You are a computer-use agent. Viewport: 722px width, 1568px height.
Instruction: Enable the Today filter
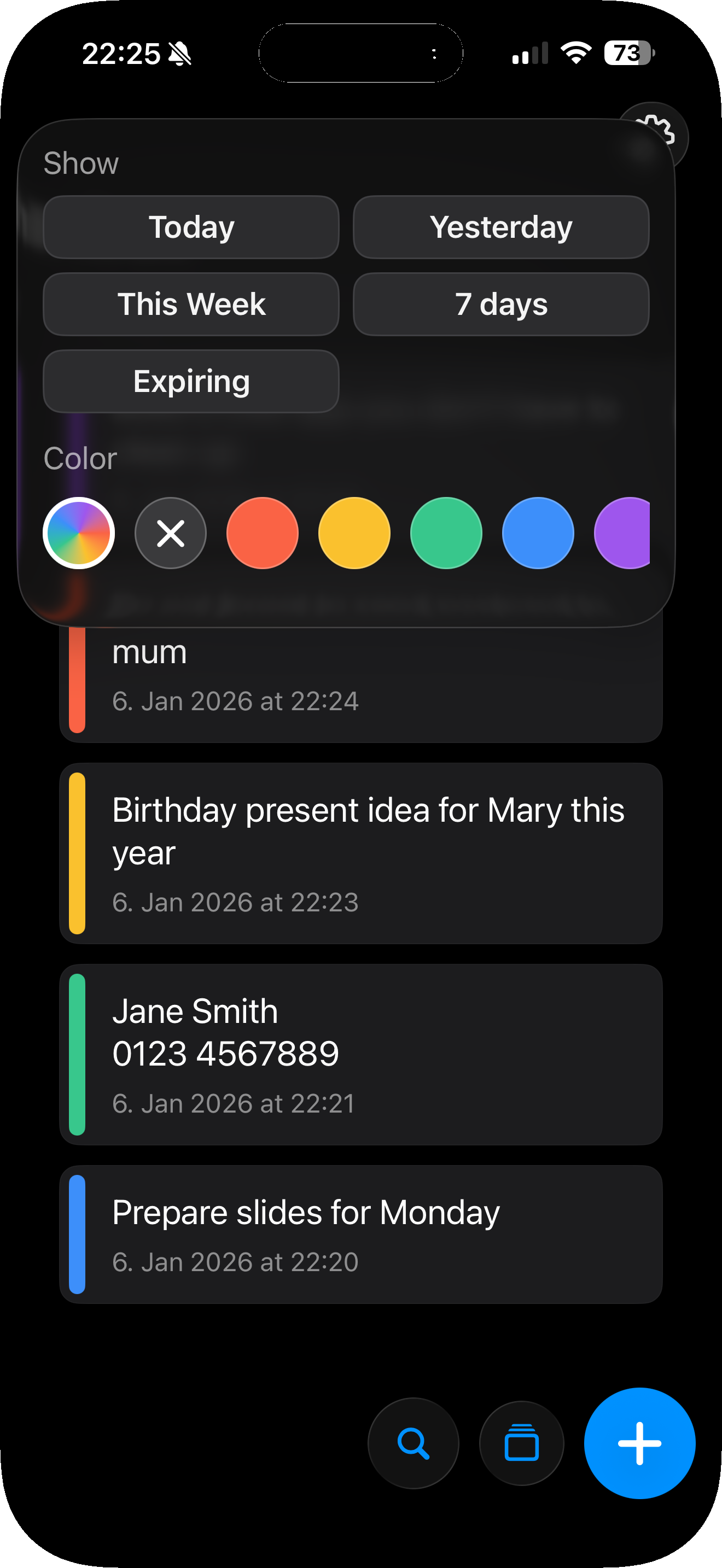coord(190,227)
